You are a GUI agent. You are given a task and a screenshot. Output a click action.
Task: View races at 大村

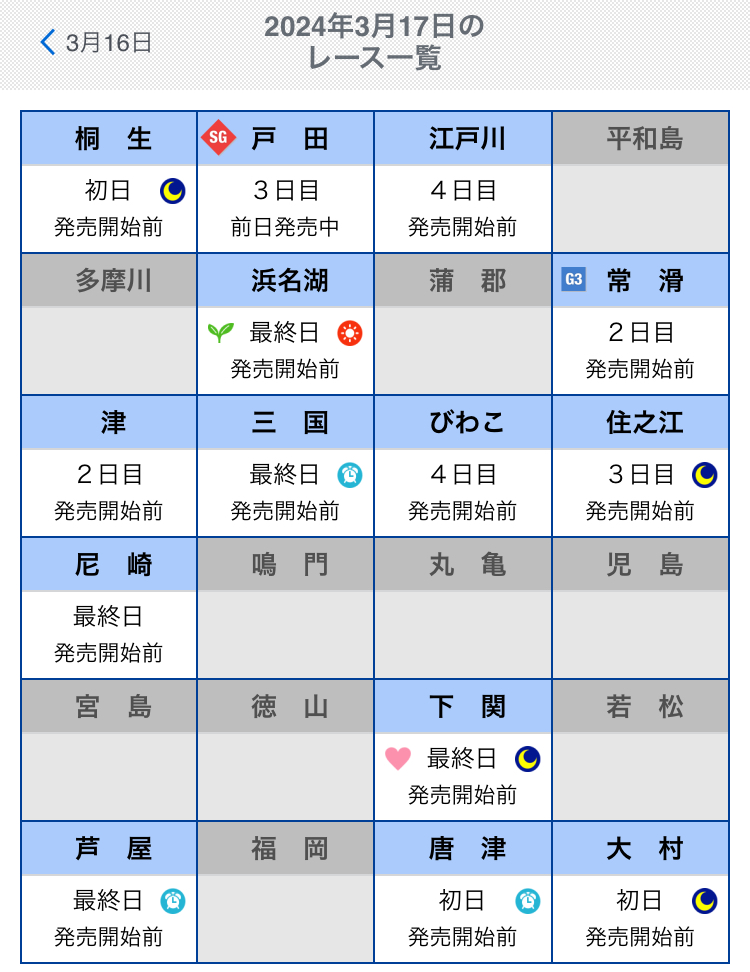coord(640,892)
